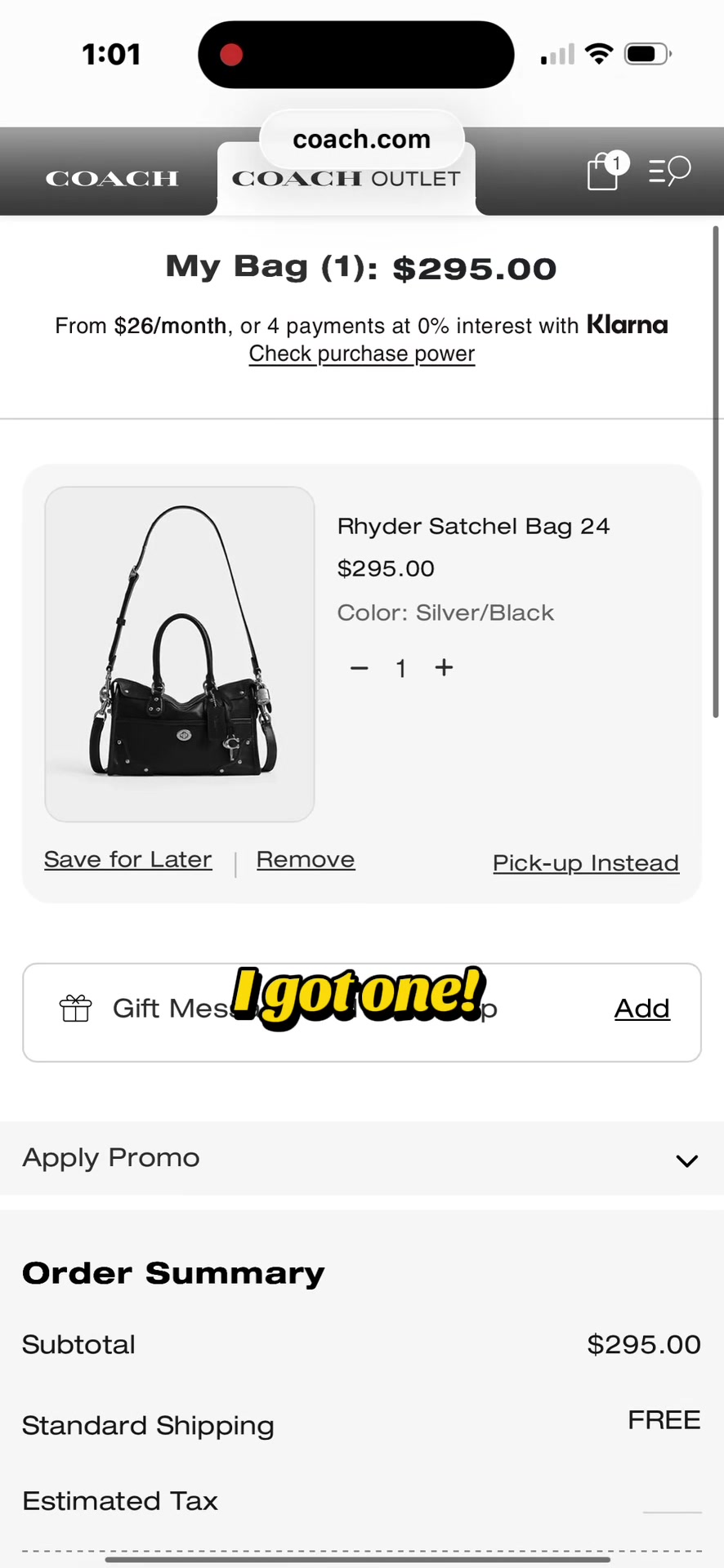The width and height of the screenshot is (724, 1568).
Task: Expand the Apply Promo section
Action: 362,1158
